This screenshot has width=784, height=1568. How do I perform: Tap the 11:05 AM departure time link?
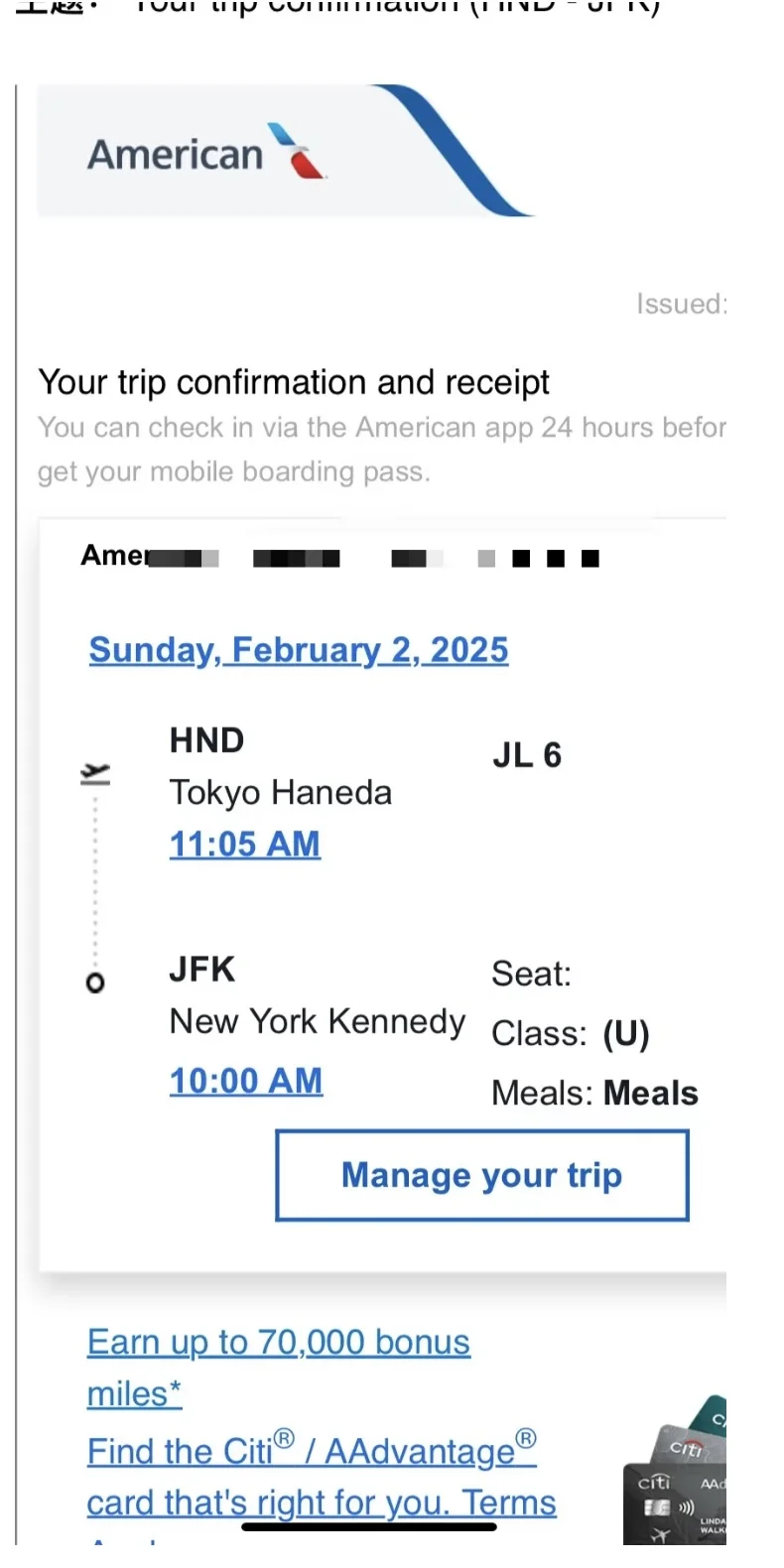pos(245,845)
